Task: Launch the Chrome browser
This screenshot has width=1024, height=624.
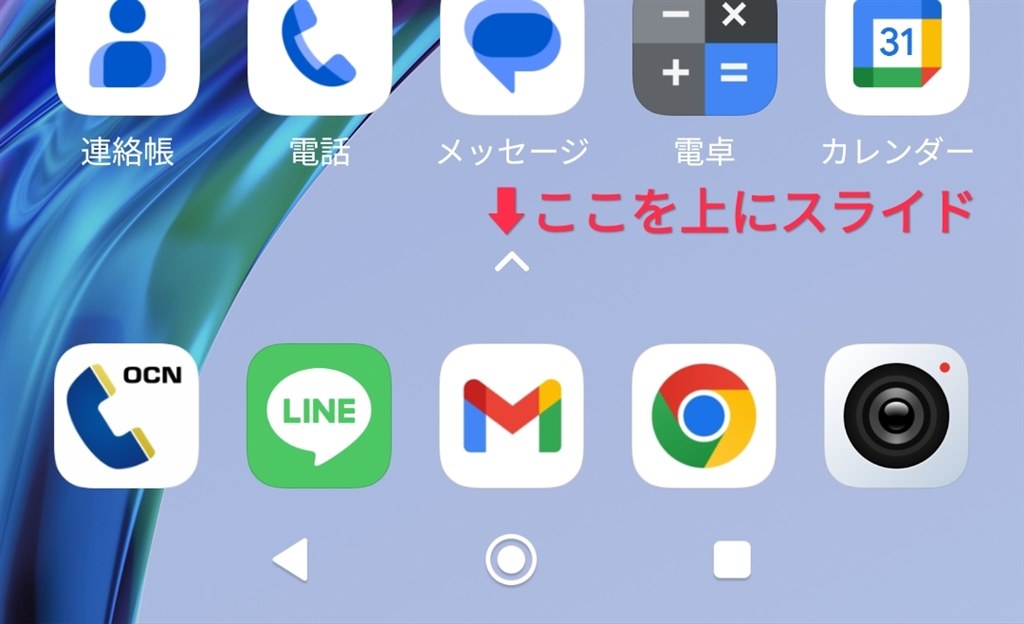Action: click(x=704, y=415)
